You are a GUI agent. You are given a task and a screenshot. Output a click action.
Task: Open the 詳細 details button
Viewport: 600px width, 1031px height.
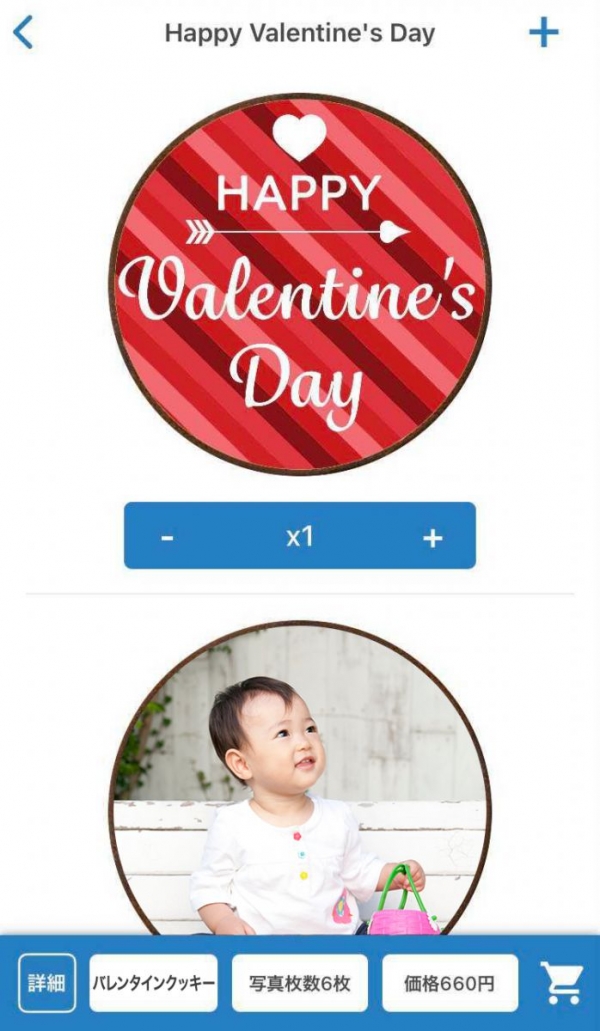tap(46, 983)
